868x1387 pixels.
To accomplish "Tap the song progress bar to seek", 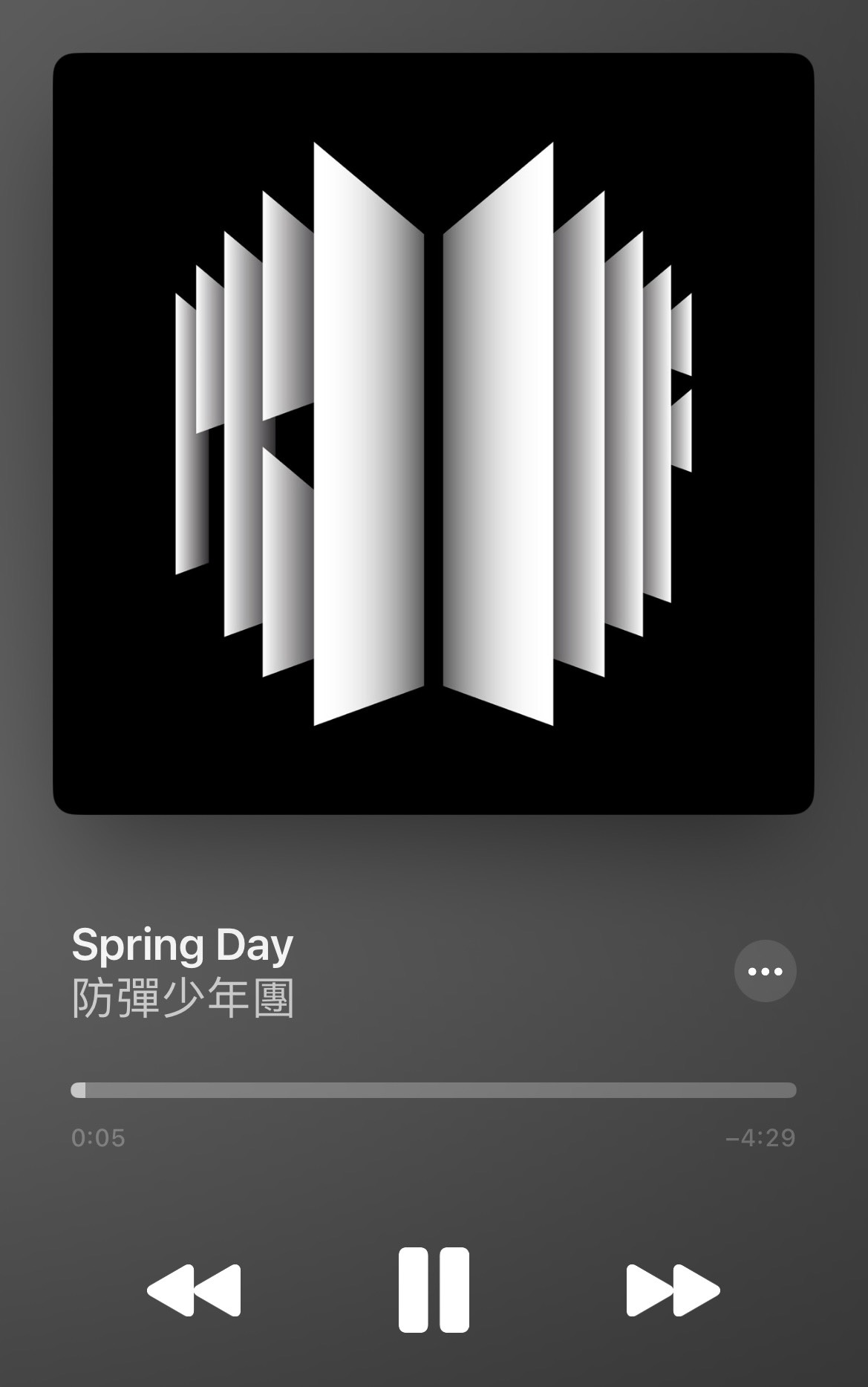I will pos(434,1090).
